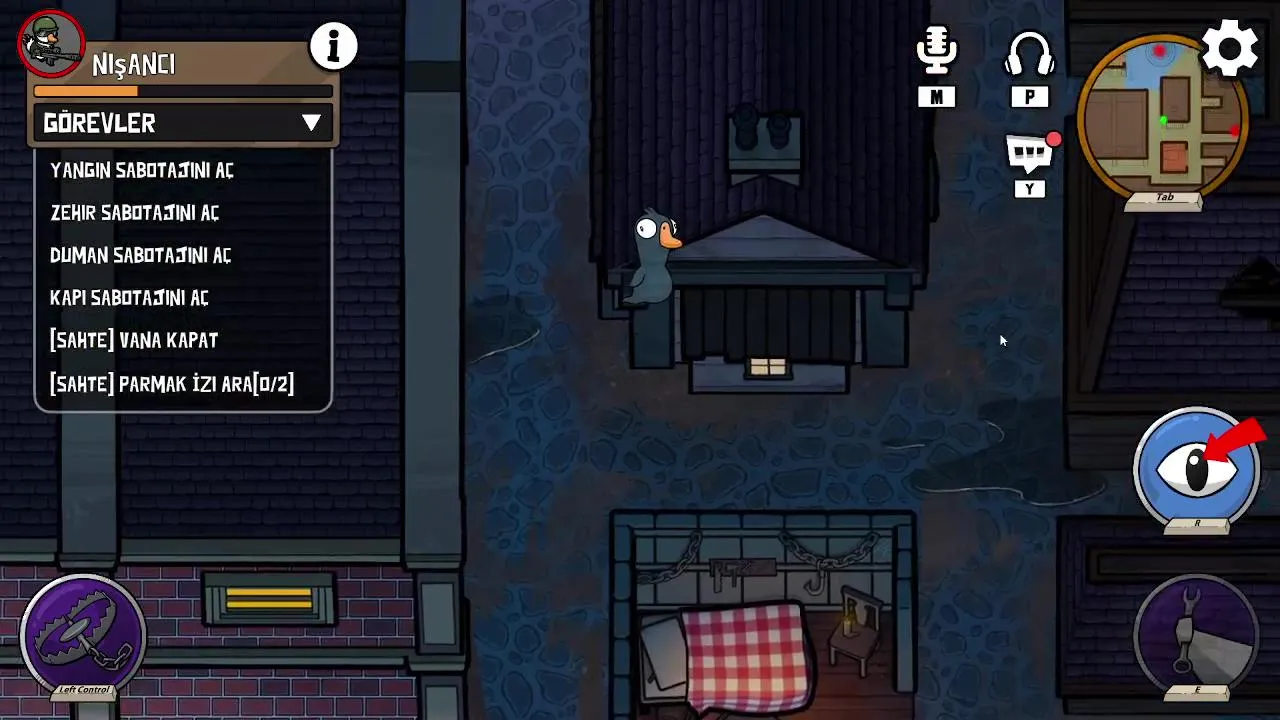Open the role info button

333,46
